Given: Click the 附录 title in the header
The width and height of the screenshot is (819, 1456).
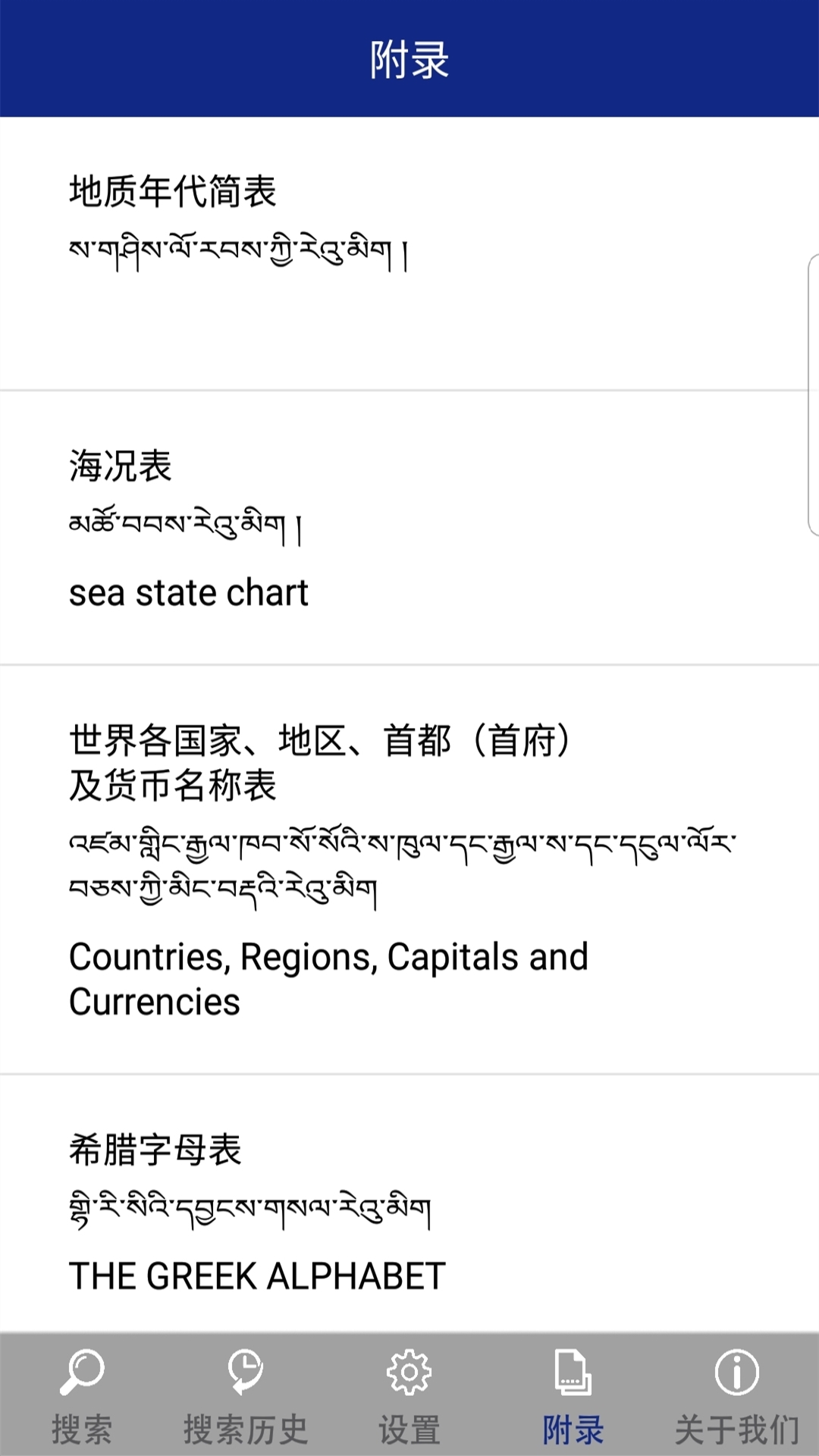Looking at the screenshot, I should tap(409, 59).
